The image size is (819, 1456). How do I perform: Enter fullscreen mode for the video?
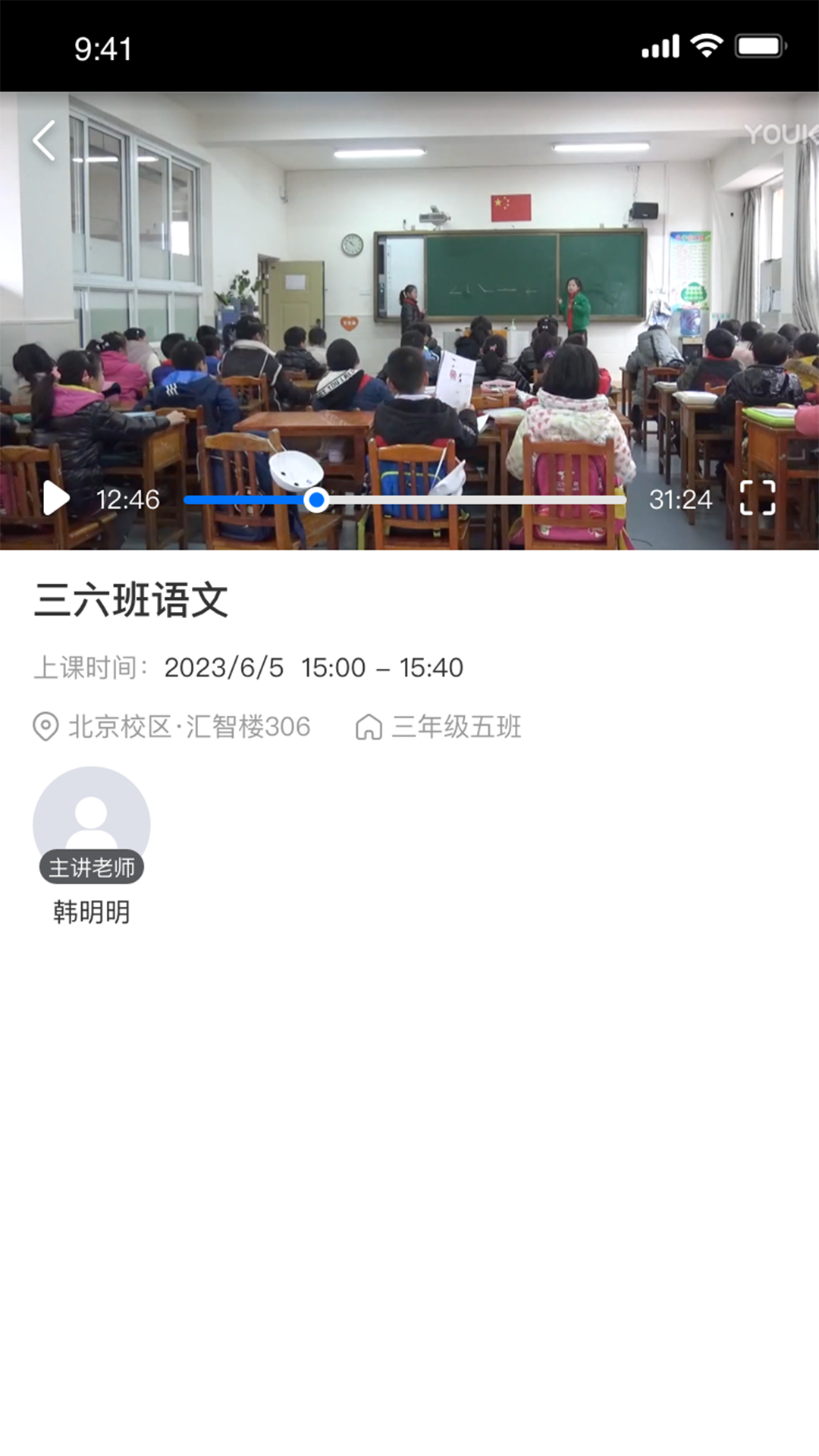click(757, 500)
